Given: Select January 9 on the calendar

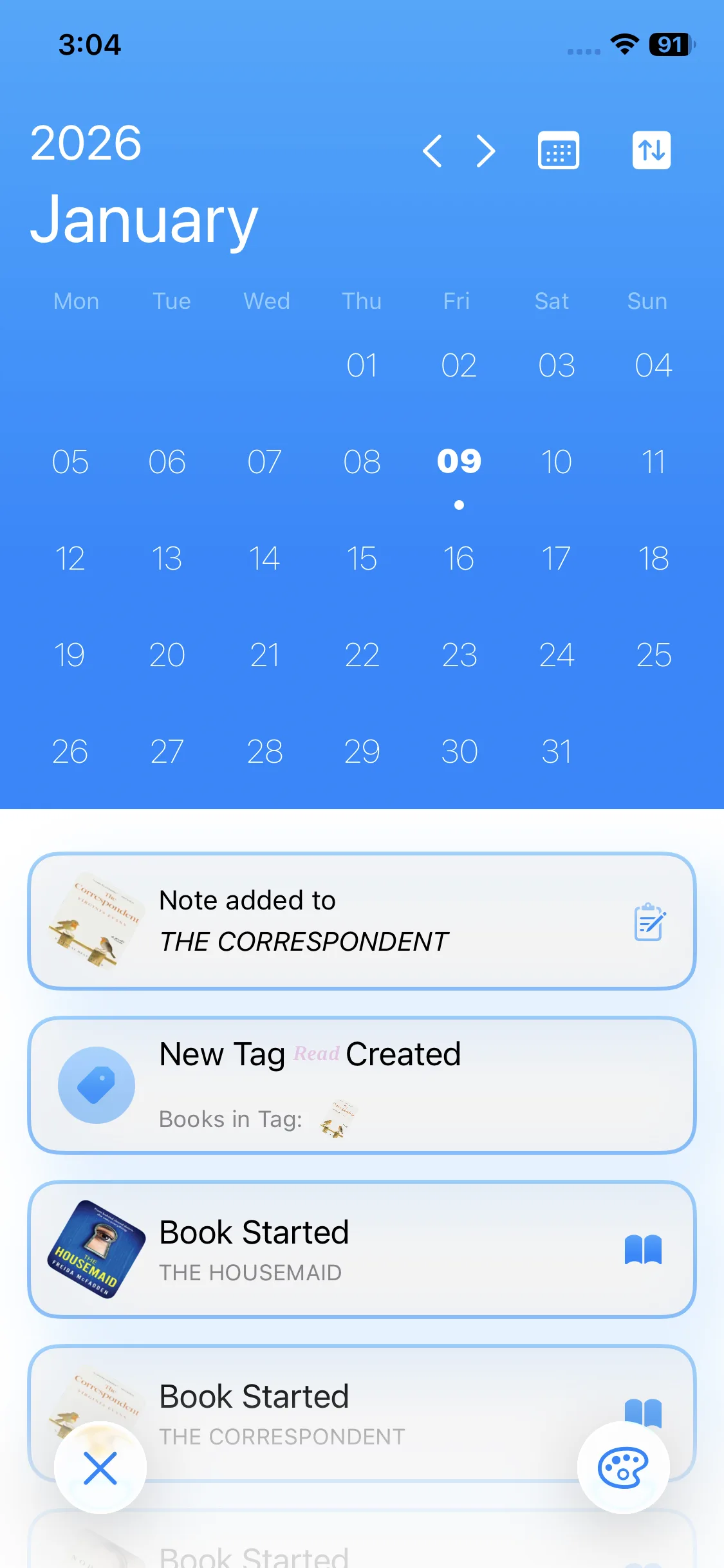Looking at the screenshot, I should click(458, 461).
